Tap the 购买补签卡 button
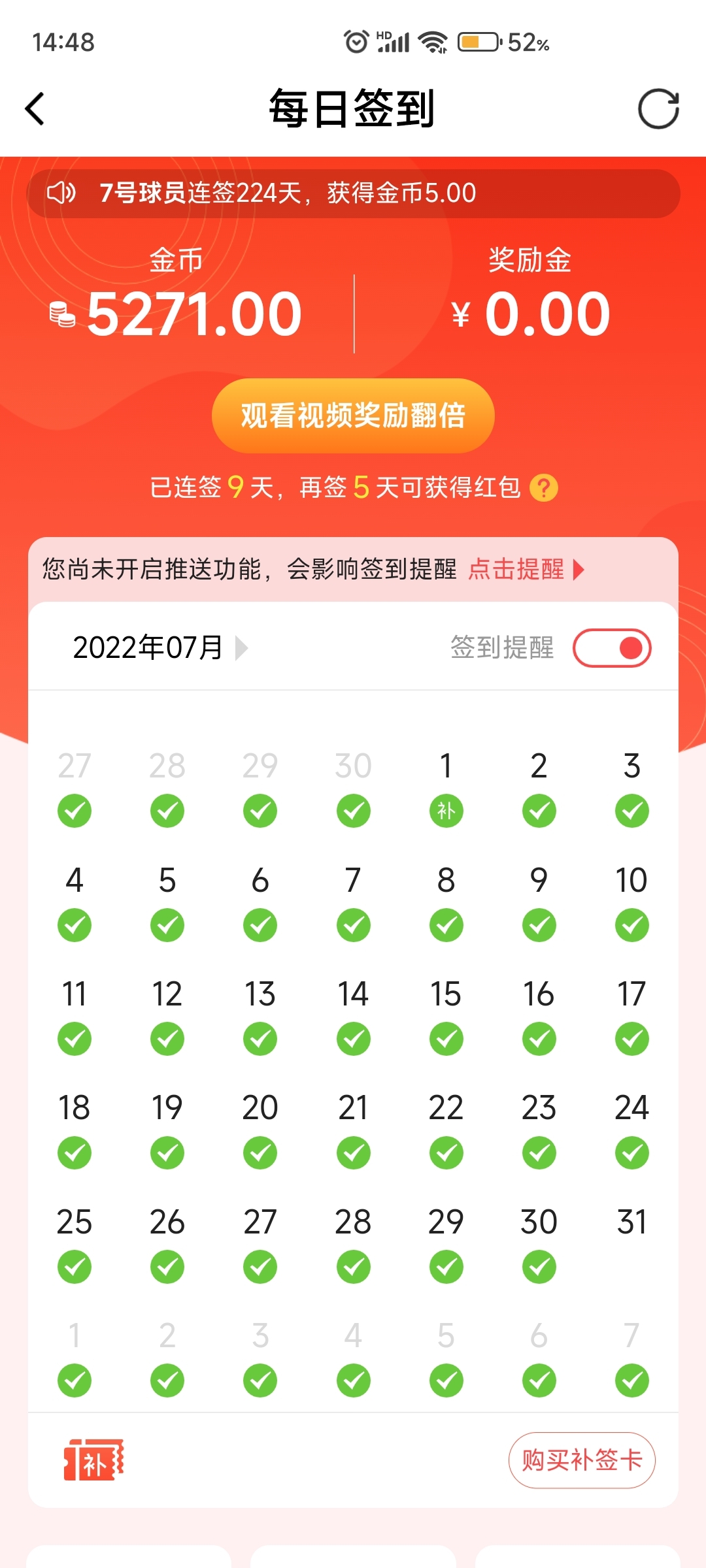 pos(582,1460)
